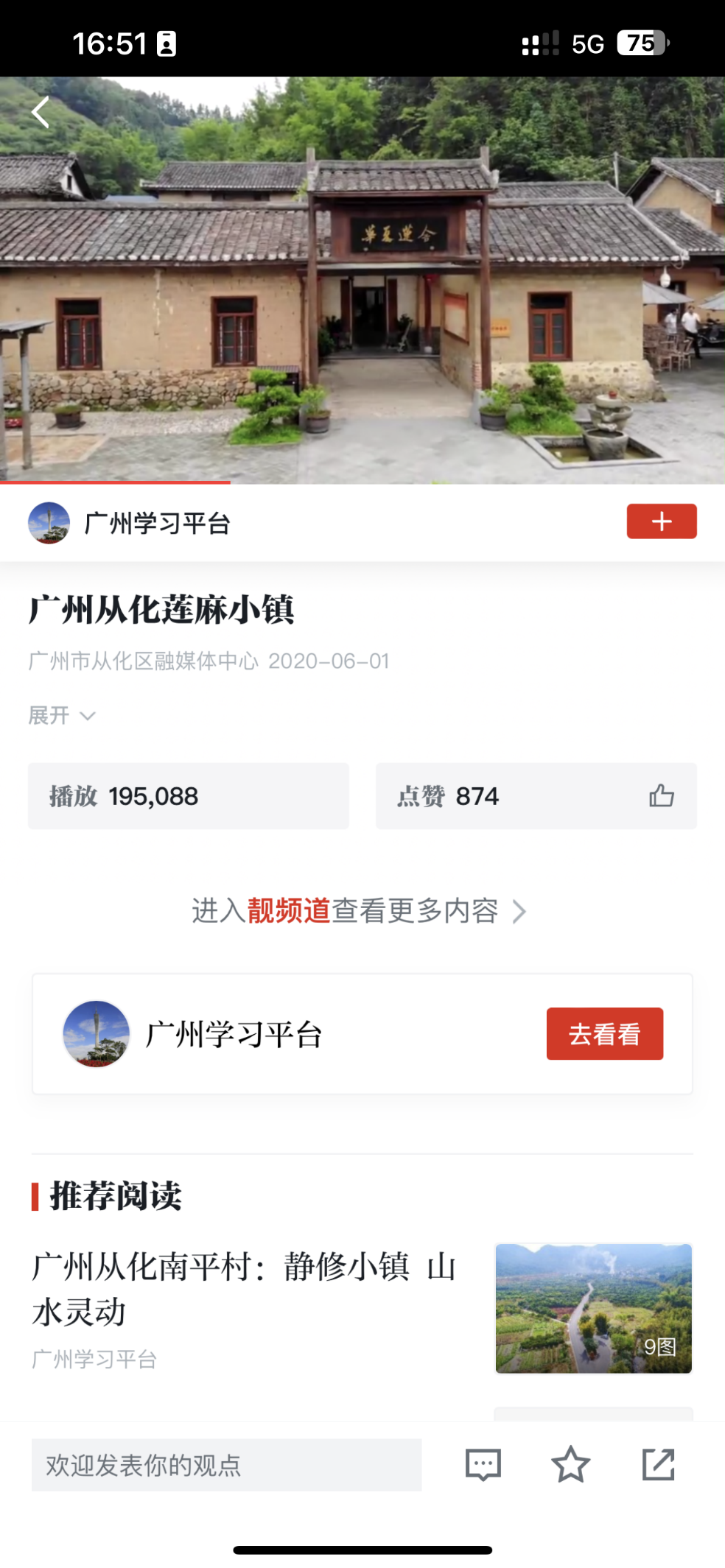Tap the comment field 欢迎发表你的观点
Image resolution: width=725 pixels, height=1568 pixels.
click(226, 1464)
